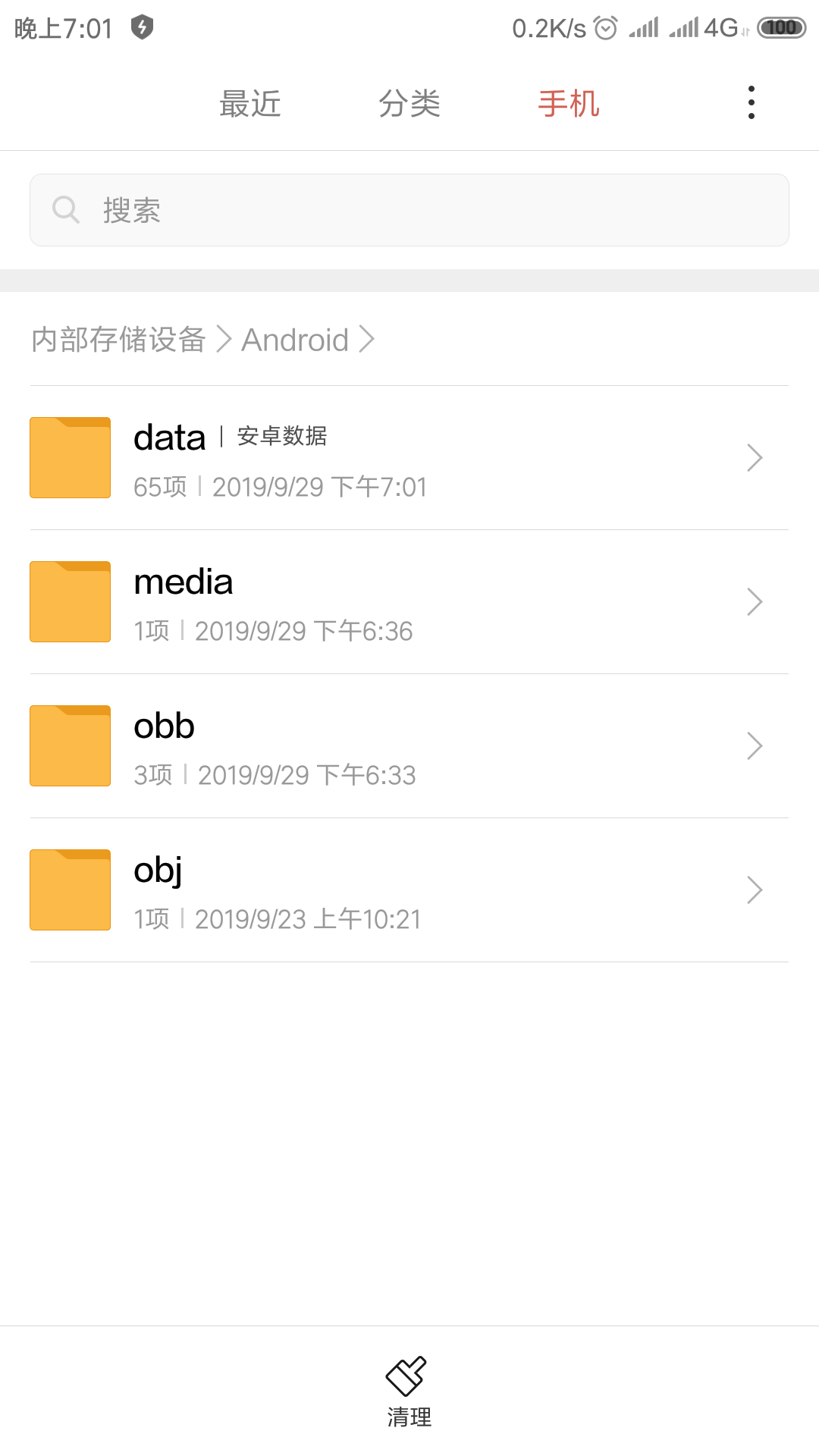
Task: Tap the 搜索 search box
Action: tap(409, 210)
